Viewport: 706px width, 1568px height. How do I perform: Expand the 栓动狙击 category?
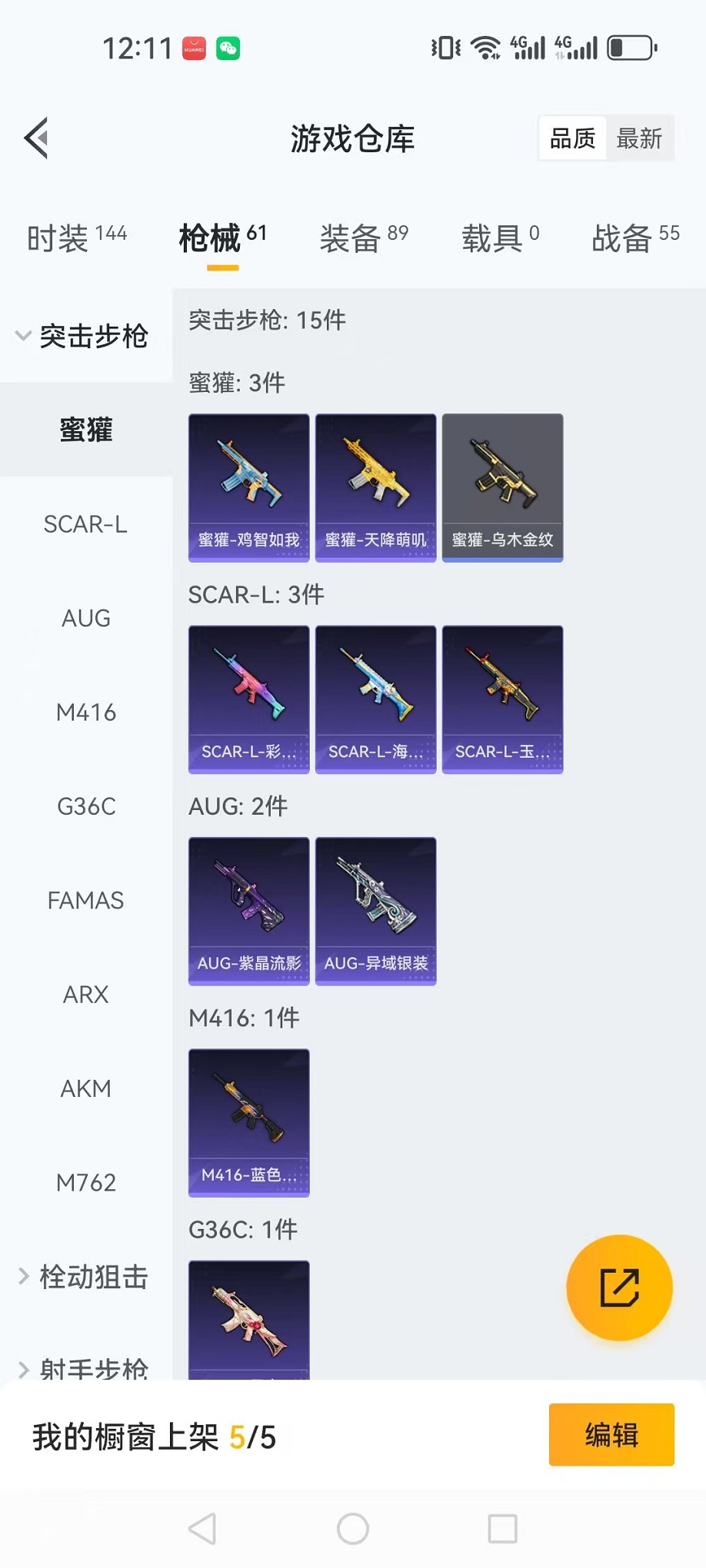tap(83, 1277)
